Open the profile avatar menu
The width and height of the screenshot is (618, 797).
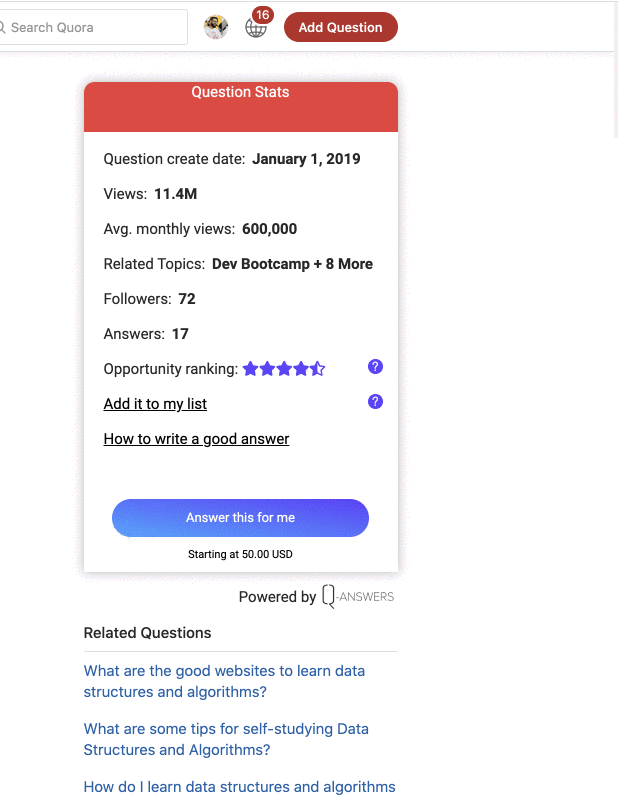point(216,27)
